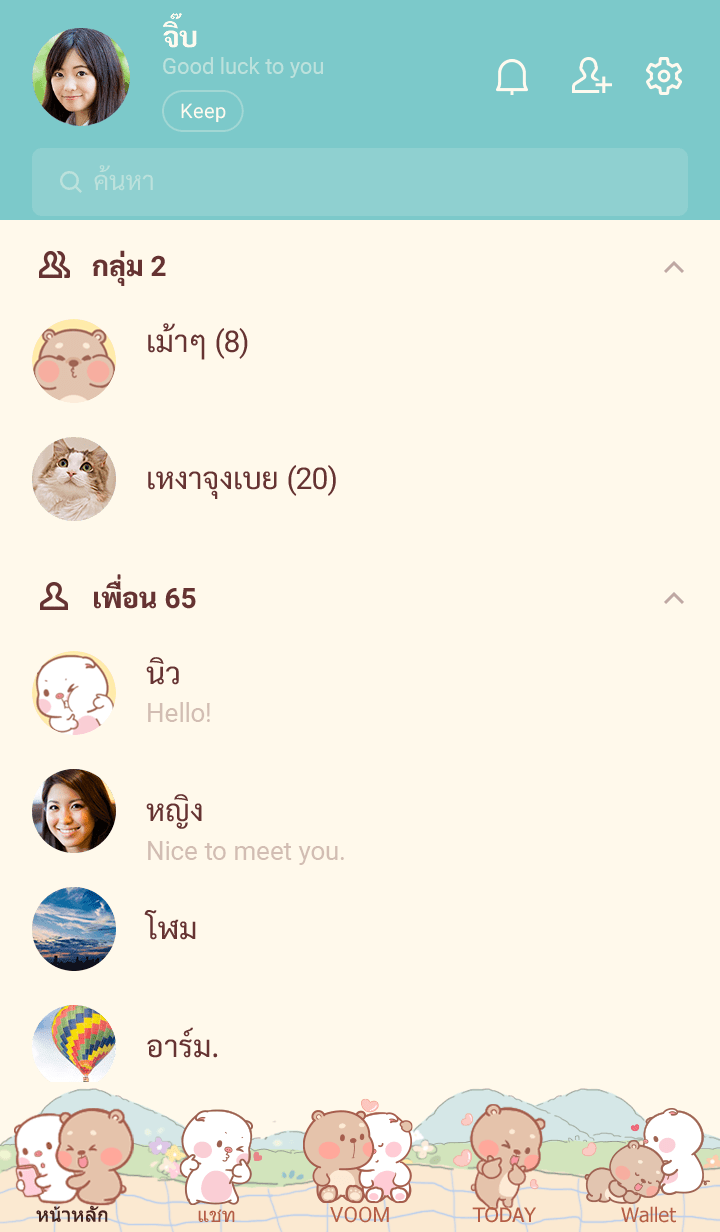This screenshot has width=720, height=1232.
Task: Collapse the กลุ่ม 2 section
Action: tap(674, 267)
